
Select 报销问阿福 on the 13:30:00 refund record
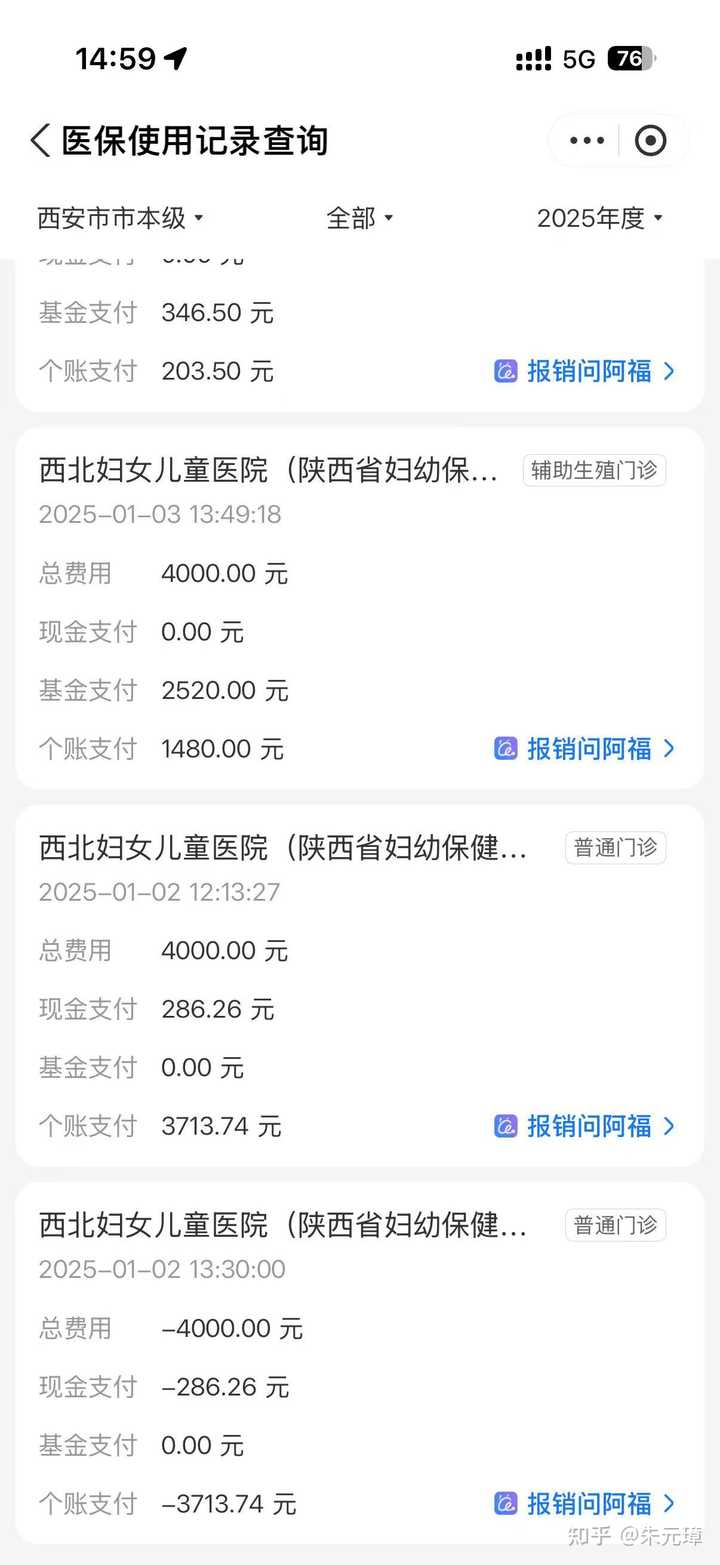pos(586,1503)
